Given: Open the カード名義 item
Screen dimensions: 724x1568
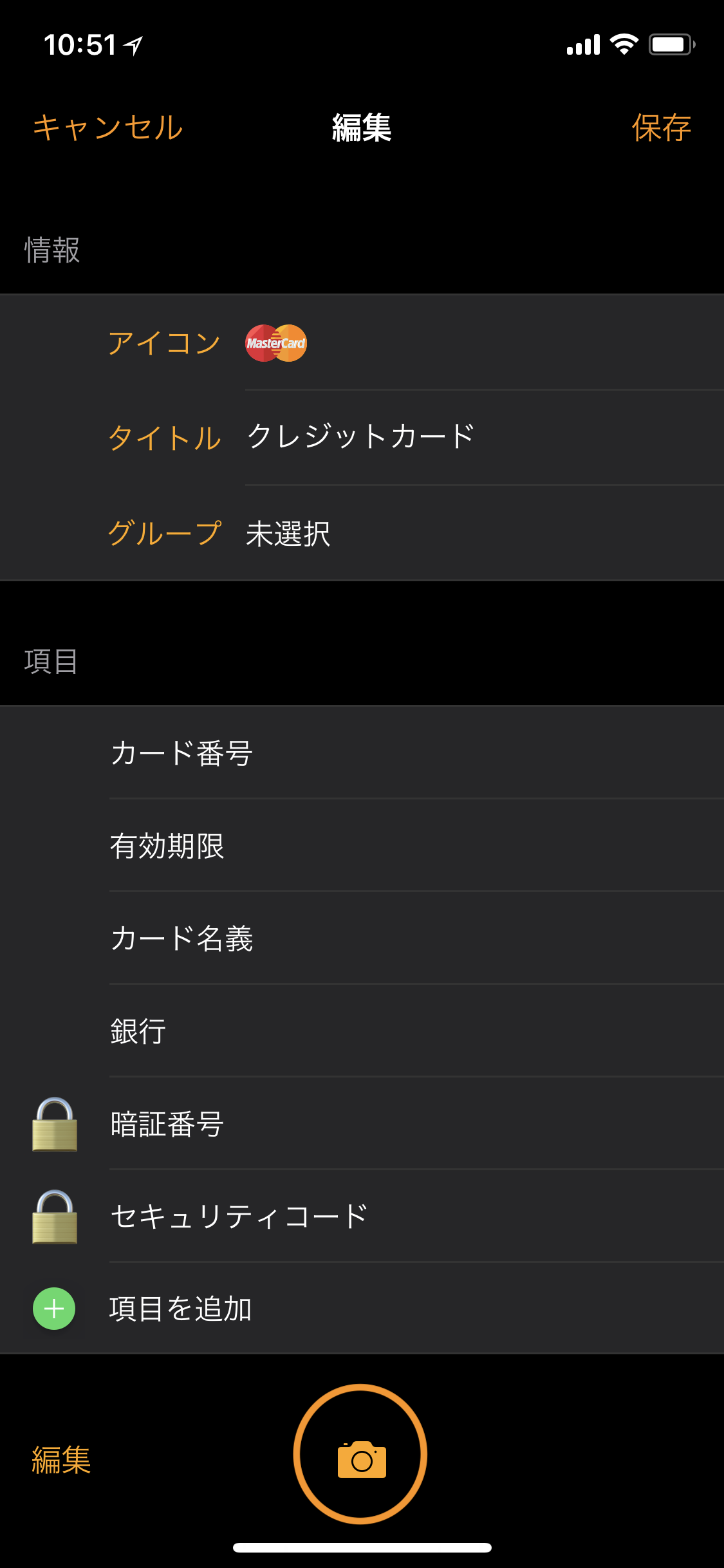Looking at the screenshot, I should click(362, 938).
